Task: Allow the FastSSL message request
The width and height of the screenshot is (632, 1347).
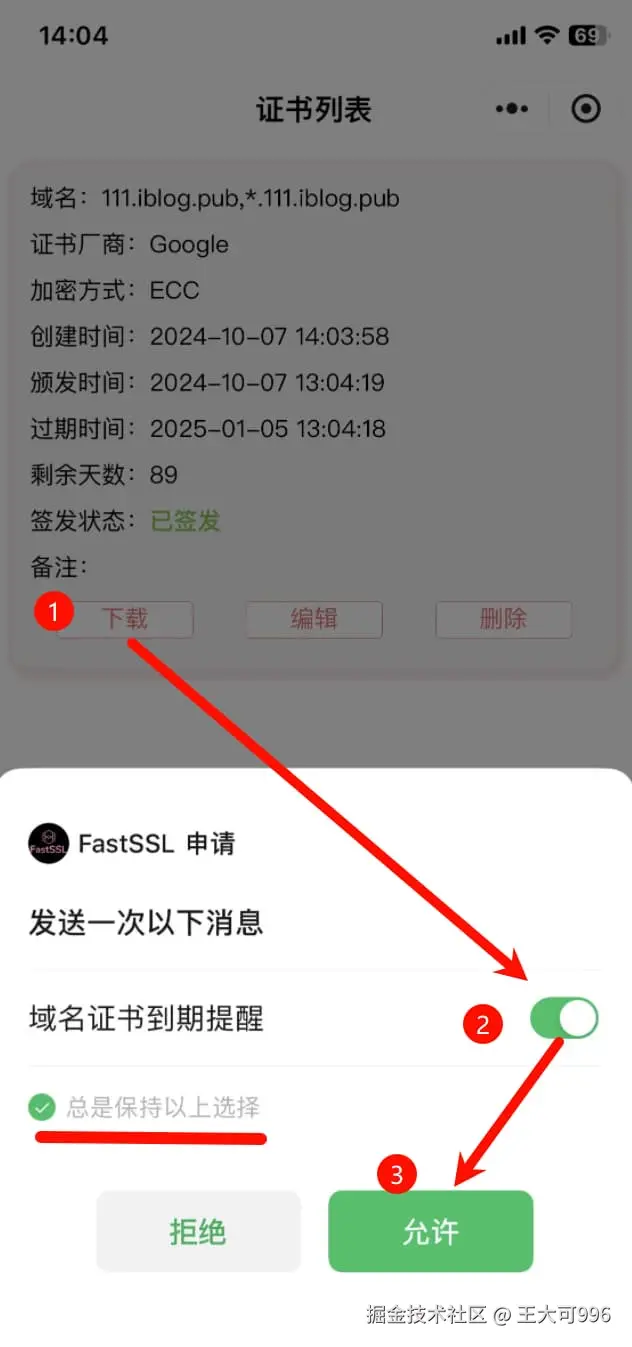Action: tap(430, 1231)
